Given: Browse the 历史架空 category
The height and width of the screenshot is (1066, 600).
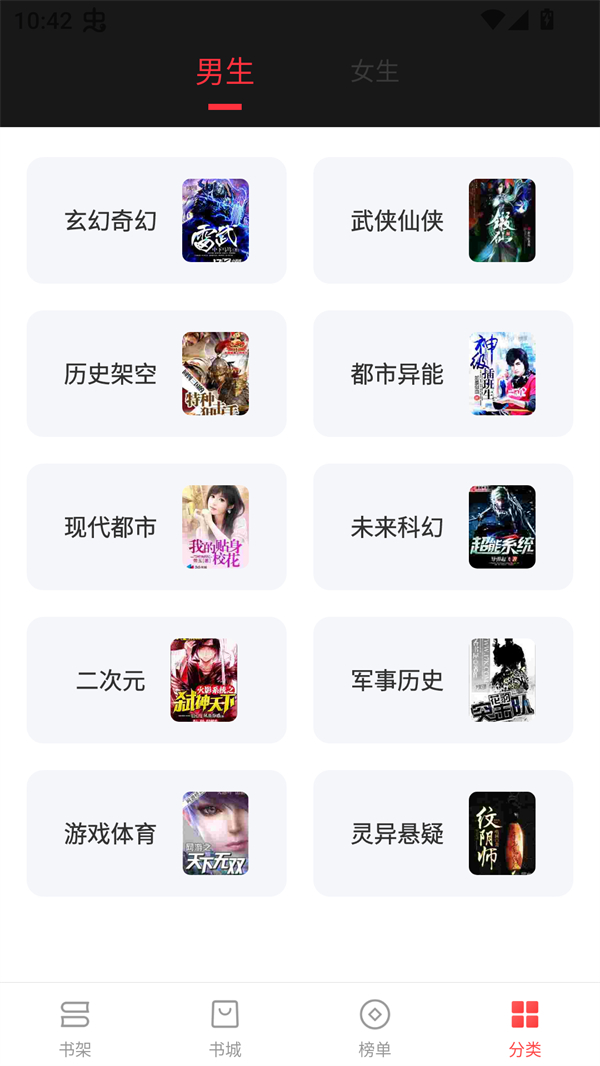Looking at the screenshot, I should point(156,373).
